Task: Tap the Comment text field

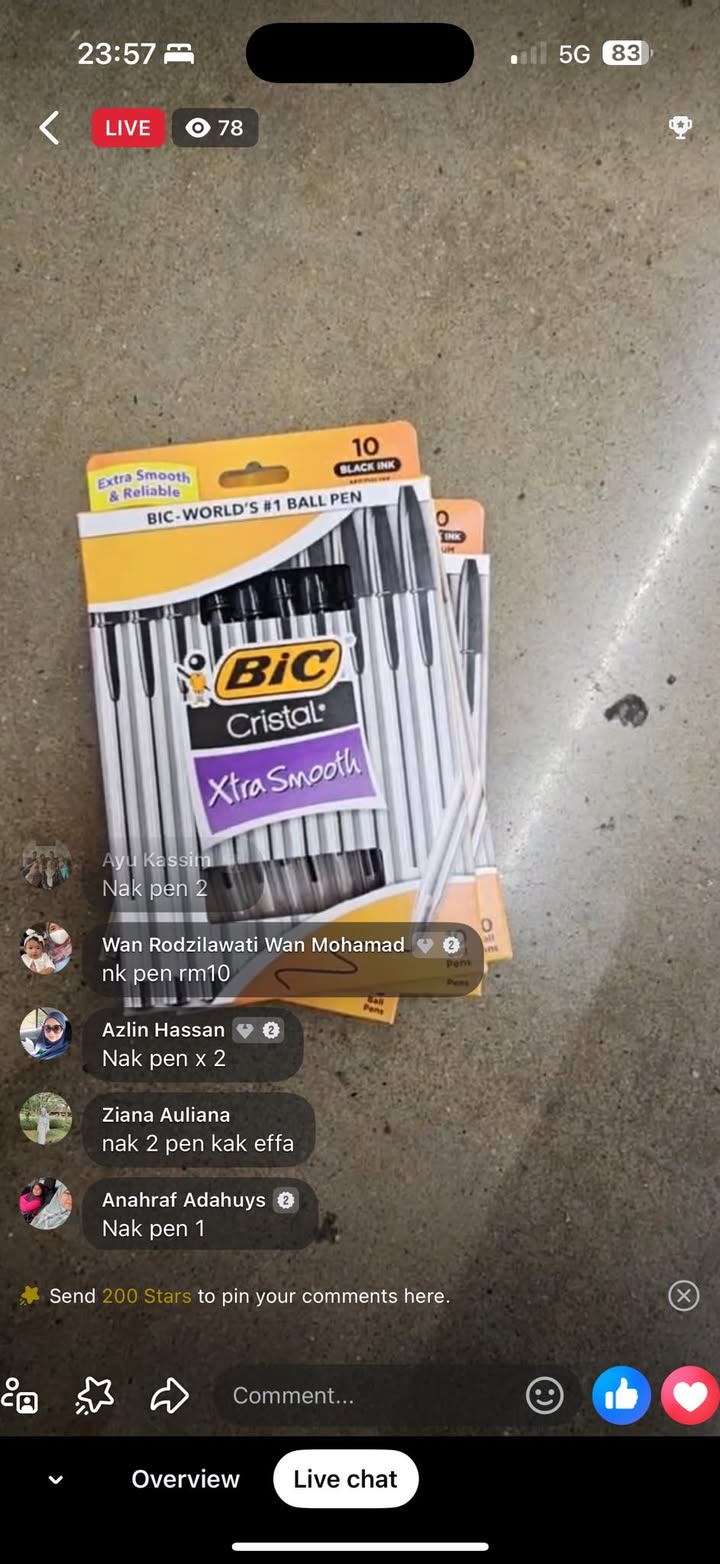Action: [x=370, y=1395]
